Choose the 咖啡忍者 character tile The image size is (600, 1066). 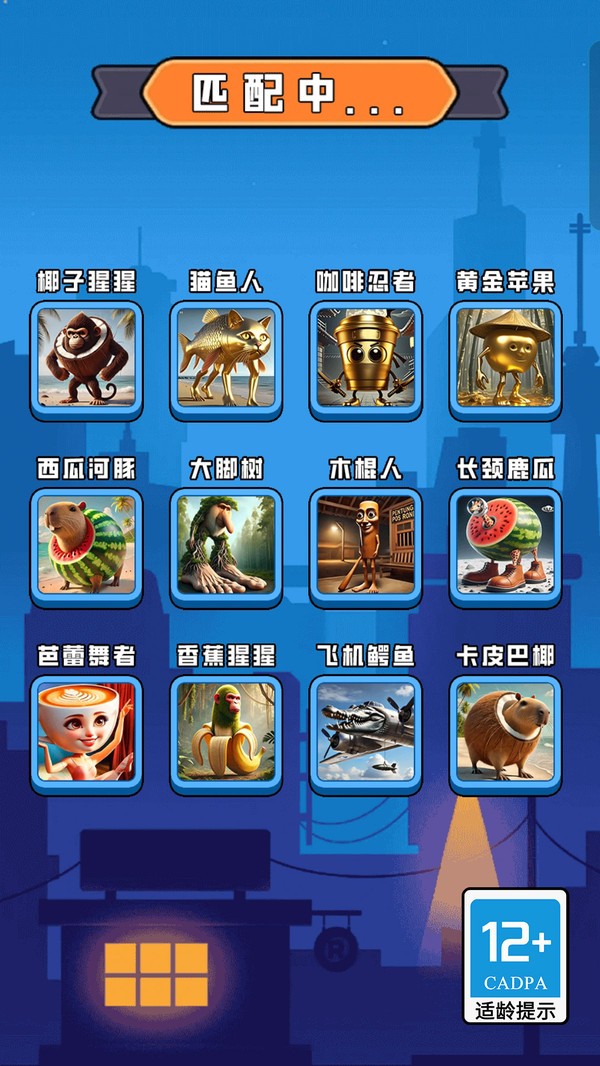[x=366, y=358]
